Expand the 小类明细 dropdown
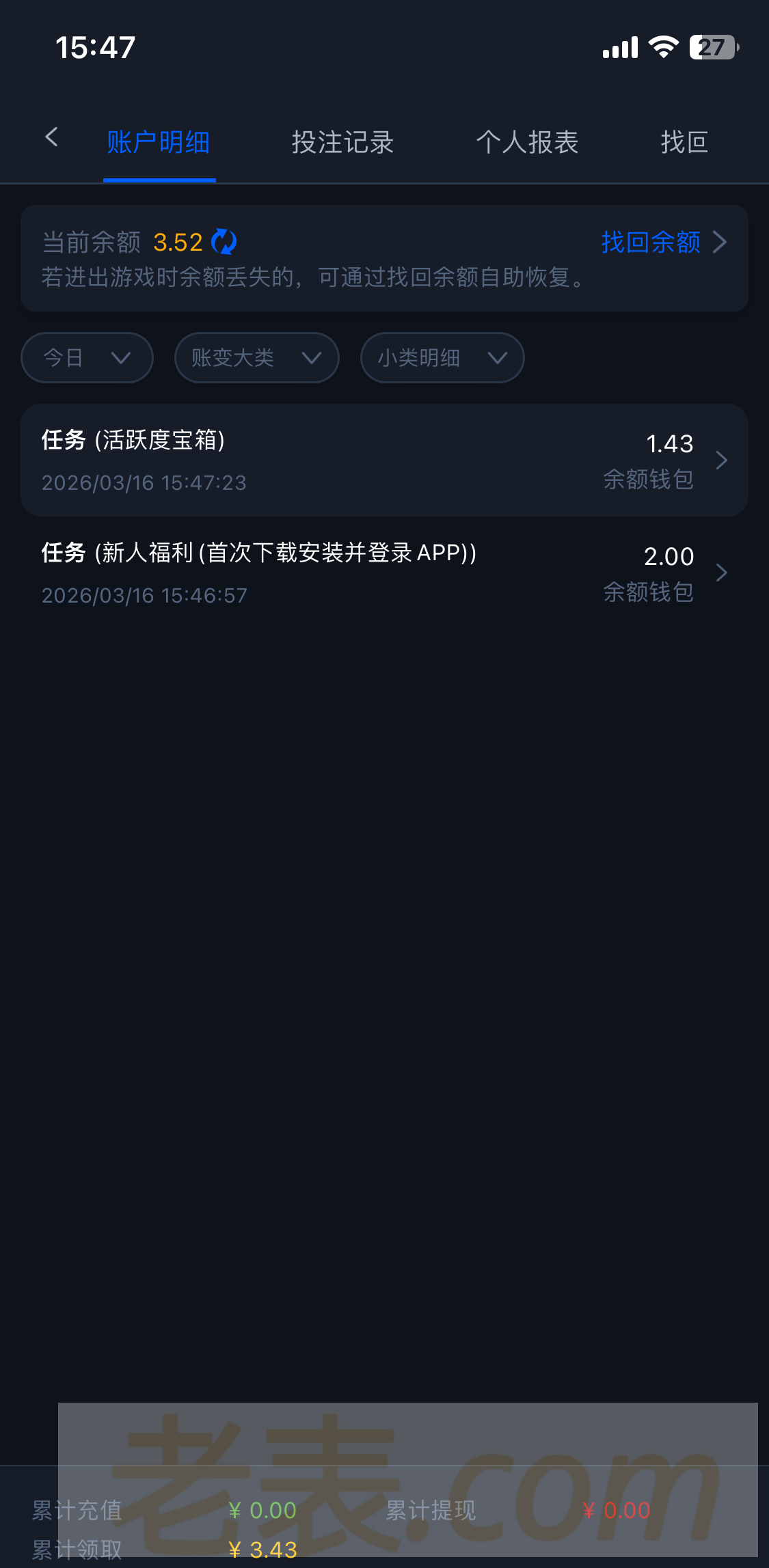Image resolution: width=769 pixels, height=1568 pixels. click(442, 357)
